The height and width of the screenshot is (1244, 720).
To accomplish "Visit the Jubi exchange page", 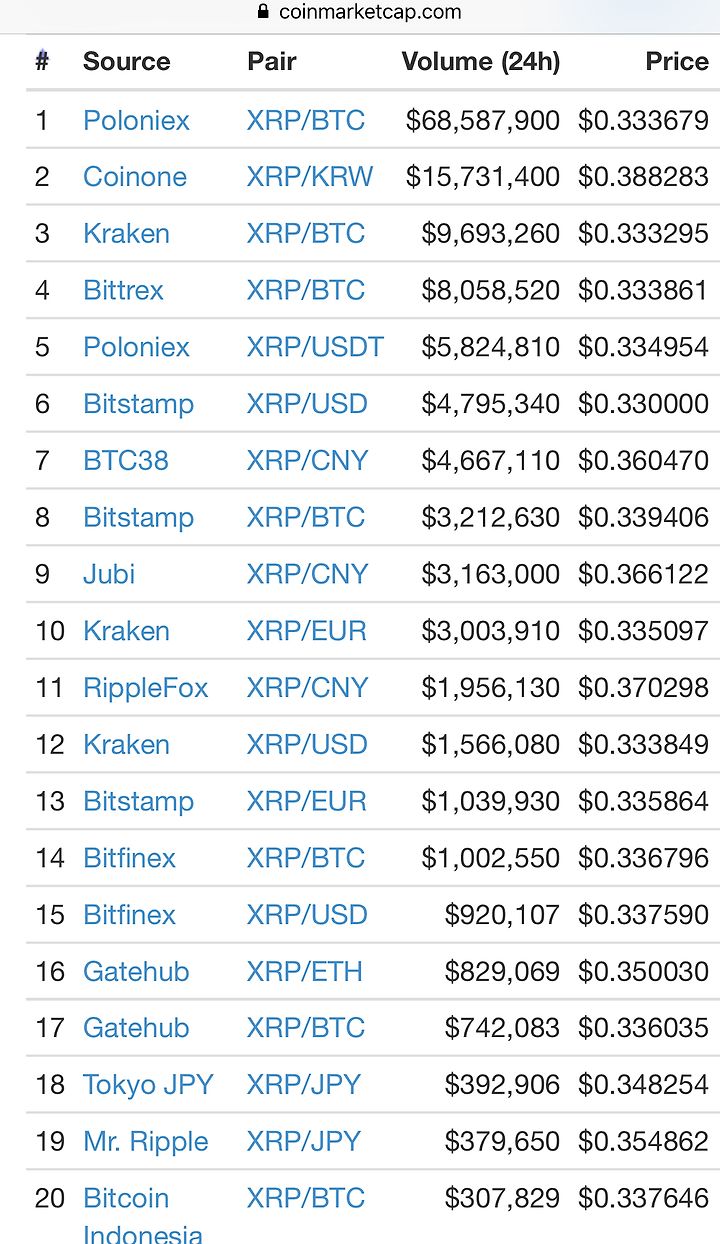I will pyautogui.click(x=109, y=574).
